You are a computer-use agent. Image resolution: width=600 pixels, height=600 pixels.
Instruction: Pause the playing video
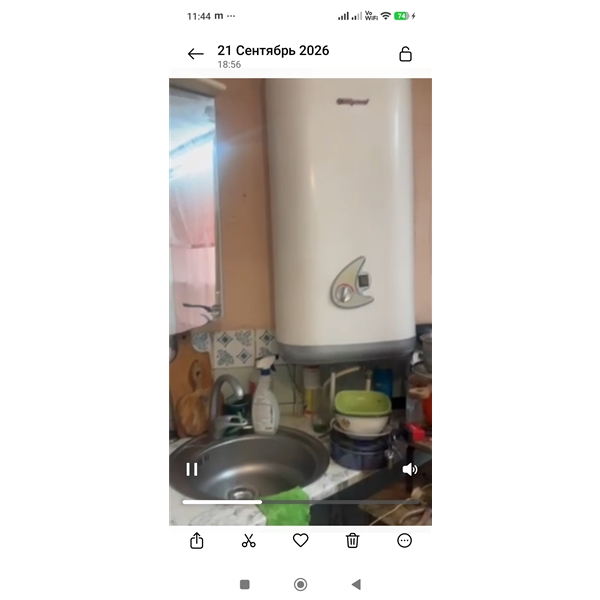(192, 470)
